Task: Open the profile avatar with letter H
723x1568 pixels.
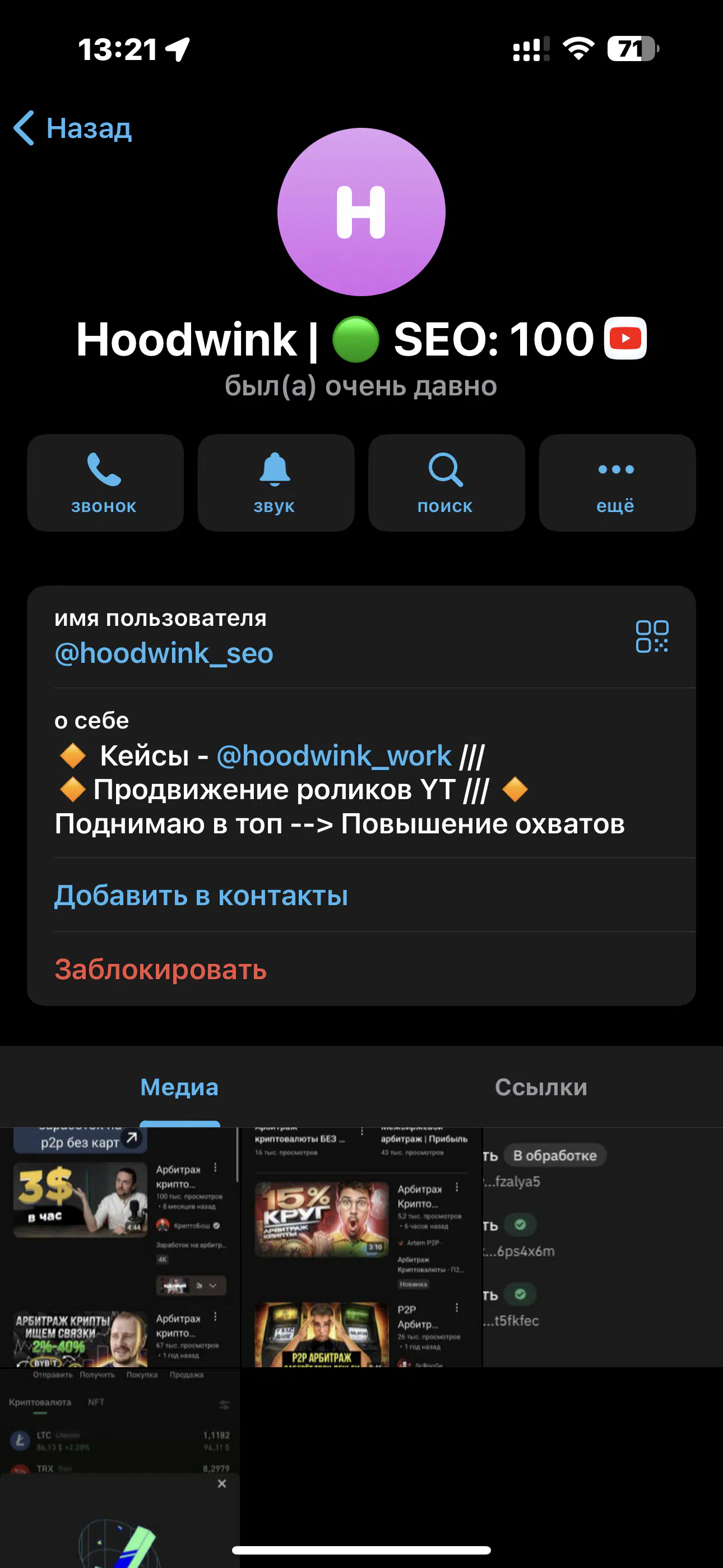Action: 361,212
